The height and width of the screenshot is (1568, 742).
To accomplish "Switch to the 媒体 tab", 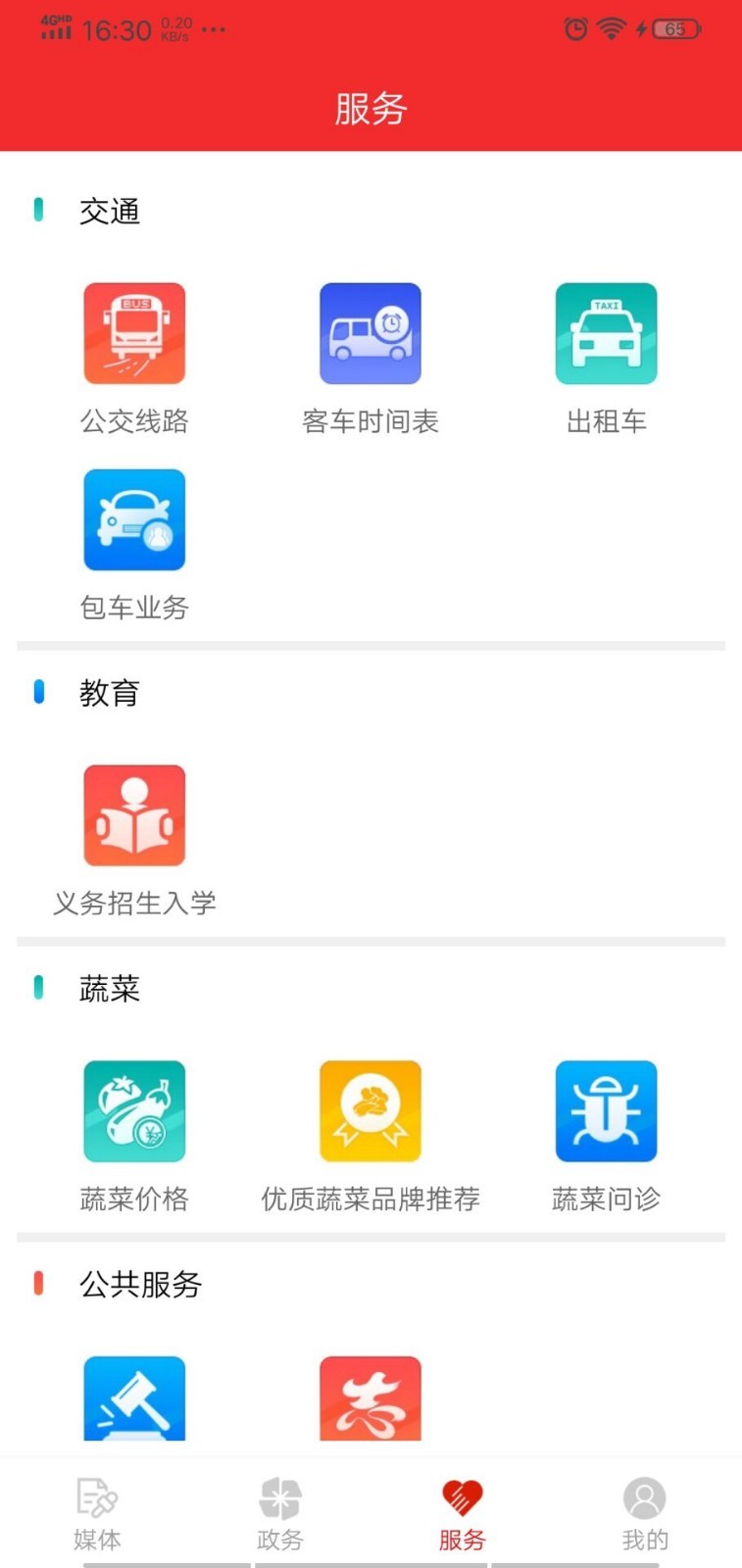I will (97, 1514).
